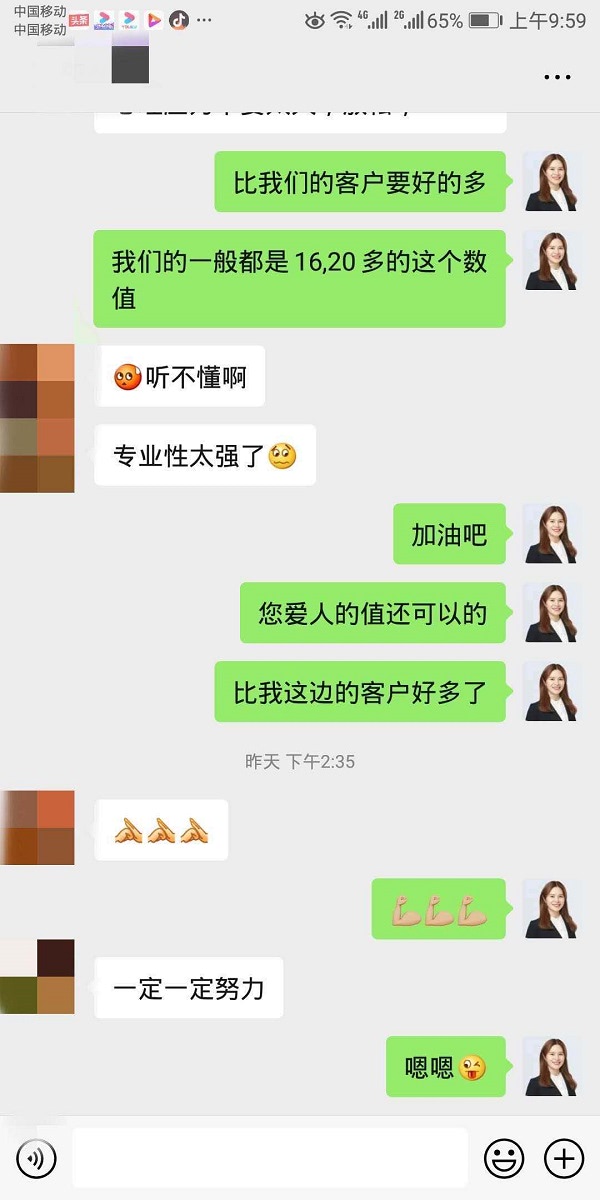Viewport: 600px width, 1200px height.
Task: Tap the sender avatar beside 加油吧
Action: click(552, 534)
